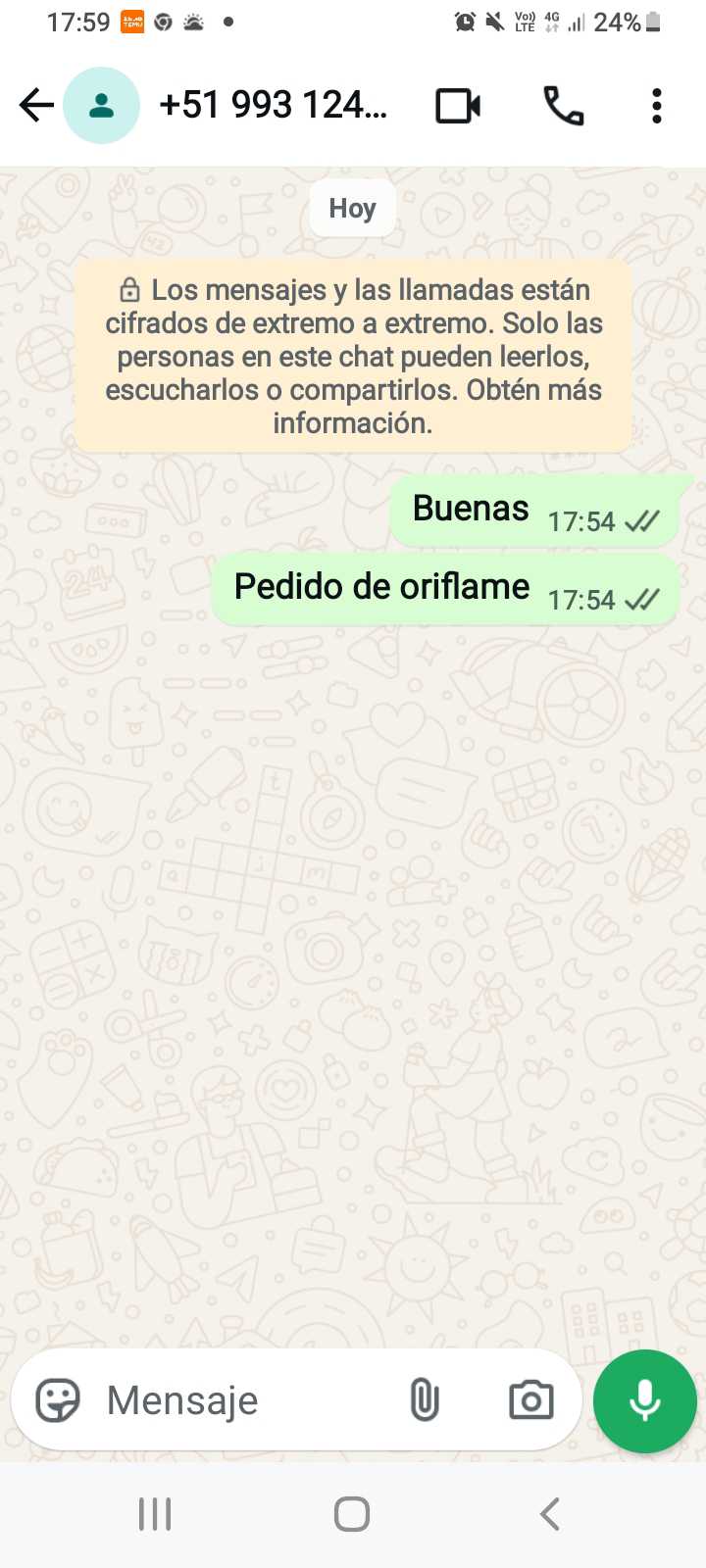Start a voice call
The height and width of the screenshot is (1568, 706).
point(564,106)
